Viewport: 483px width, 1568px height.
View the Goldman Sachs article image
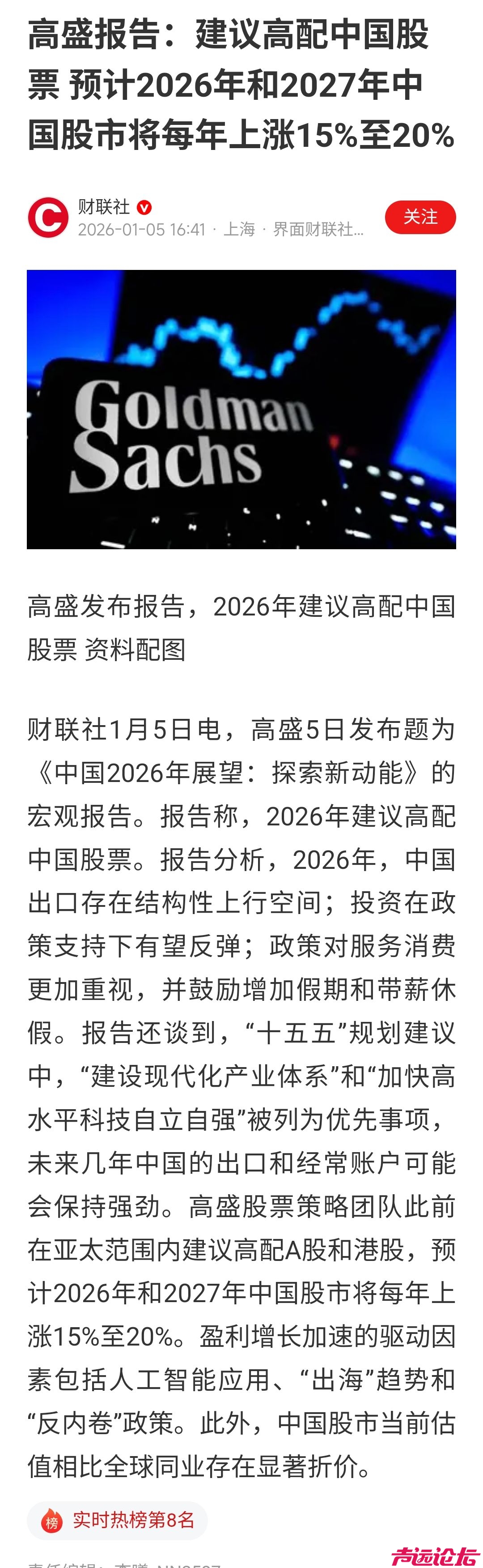(x=241, y=409)
